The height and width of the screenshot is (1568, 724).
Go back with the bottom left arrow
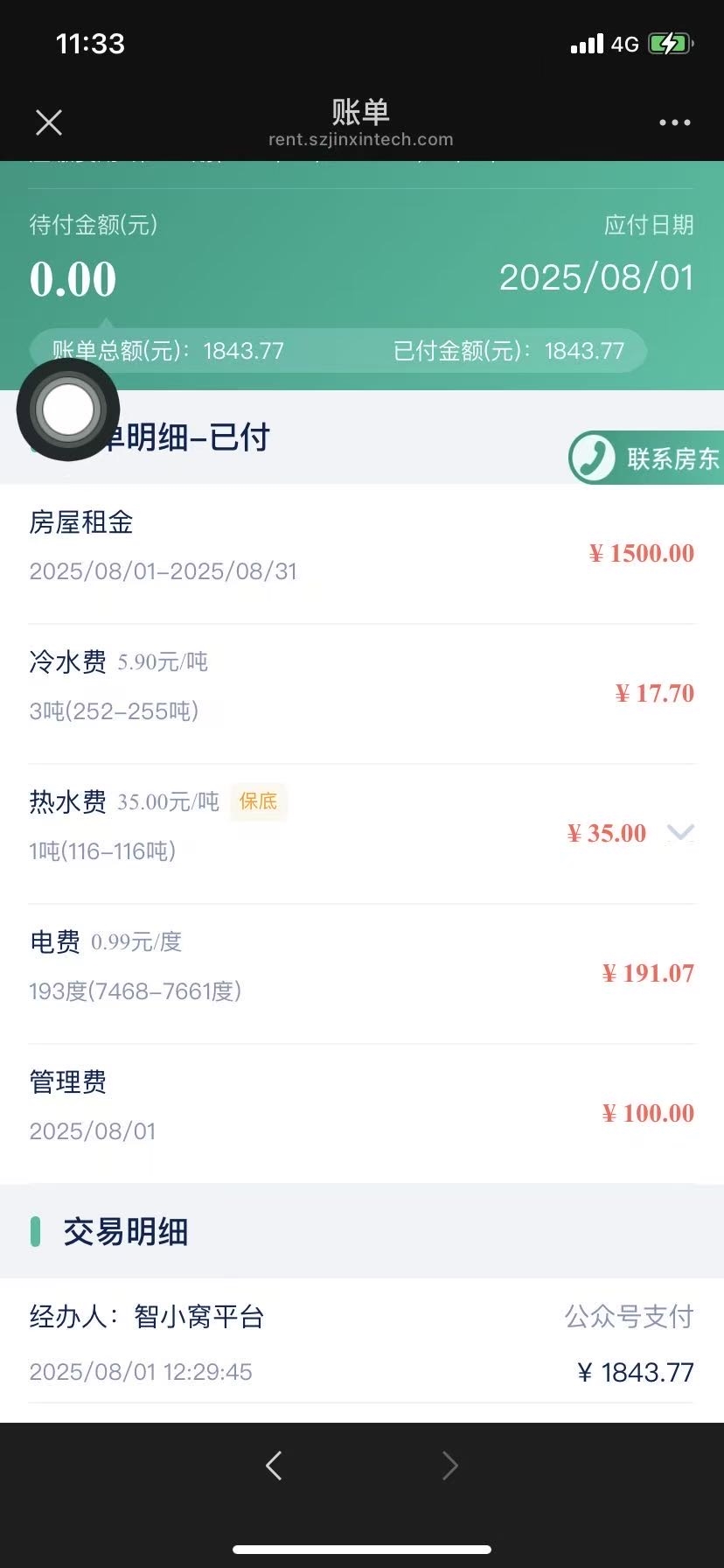point(274,1465)
